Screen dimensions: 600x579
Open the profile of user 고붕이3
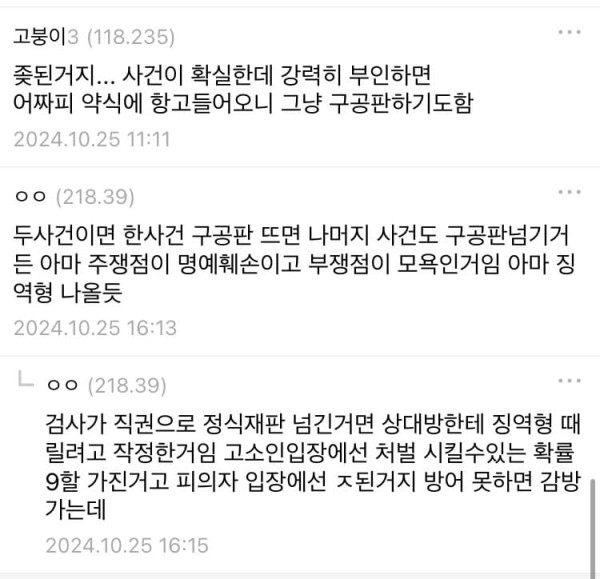click(40, 37)
